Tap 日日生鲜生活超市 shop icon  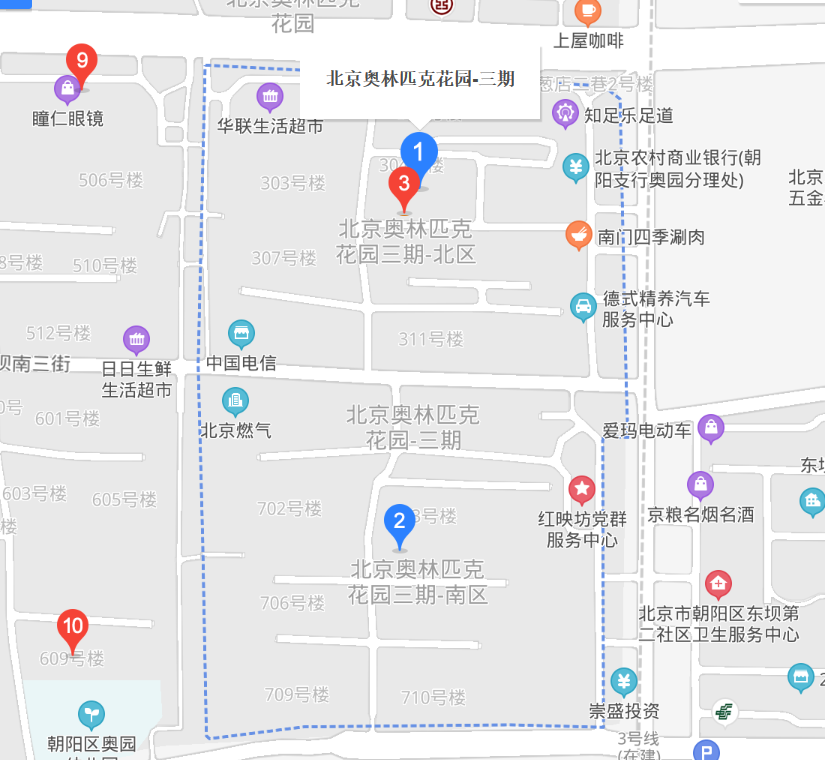[137, 339]
